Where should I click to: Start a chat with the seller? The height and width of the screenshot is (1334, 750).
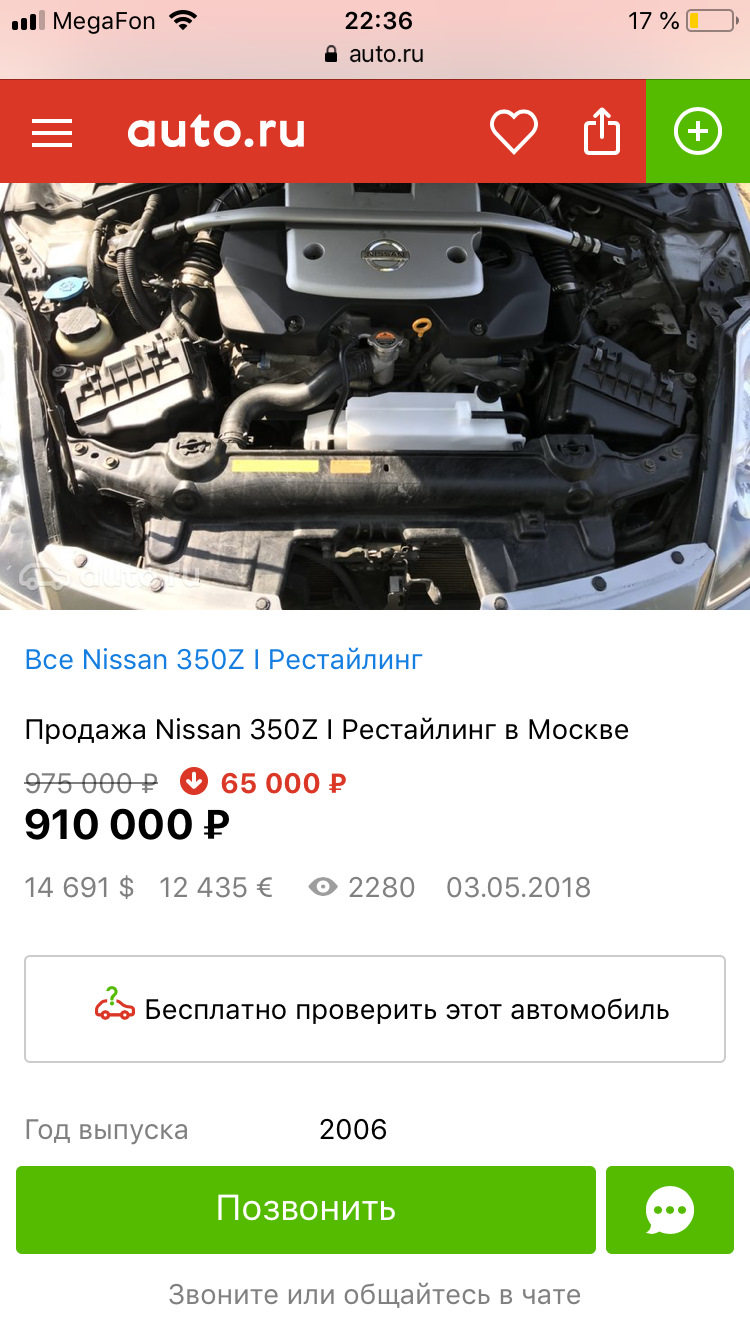pyautogui.click(x=670, y=1210)
